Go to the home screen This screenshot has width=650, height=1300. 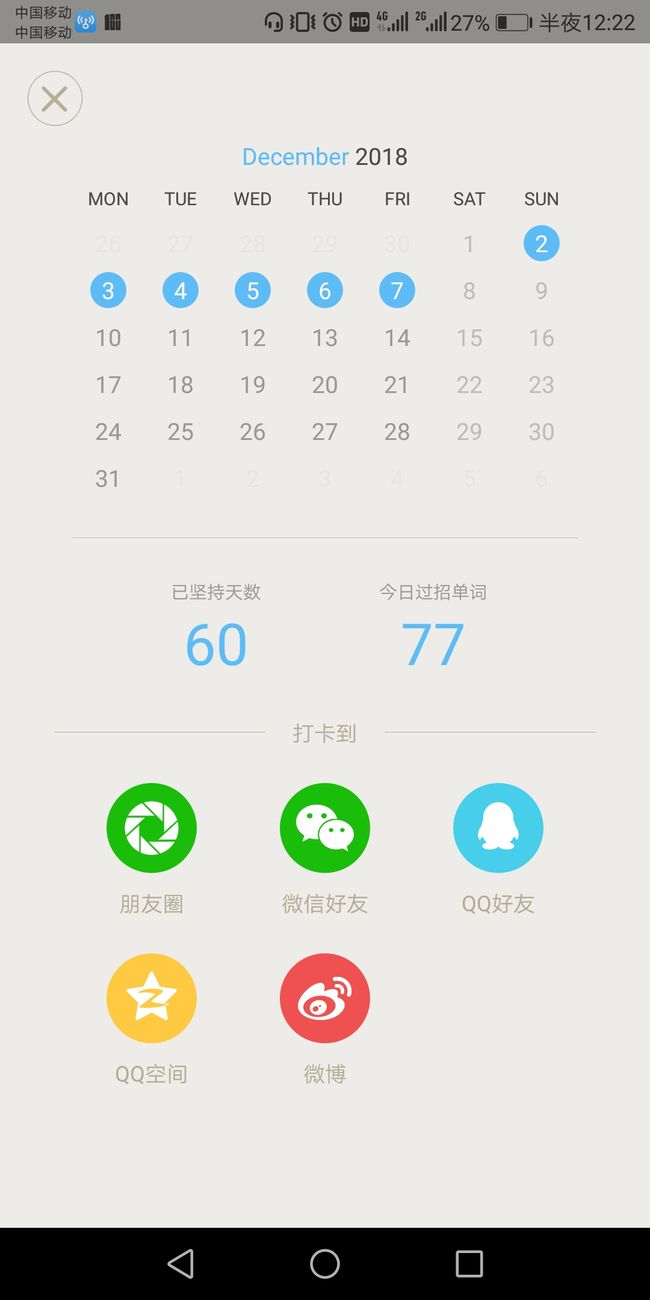point(325,1264)
